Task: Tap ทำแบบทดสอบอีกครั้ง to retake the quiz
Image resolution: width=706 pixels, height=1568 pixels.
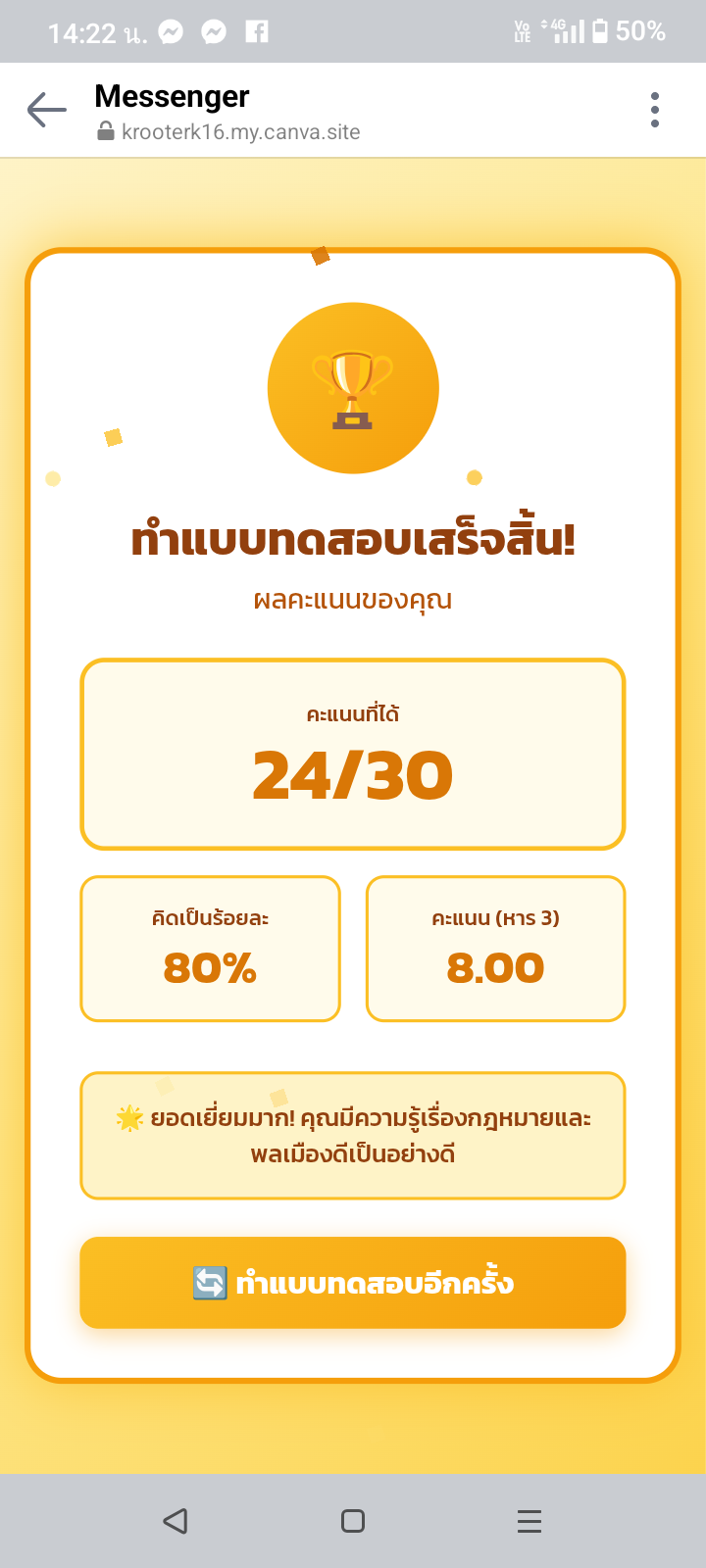Action: click(353, 1282)
